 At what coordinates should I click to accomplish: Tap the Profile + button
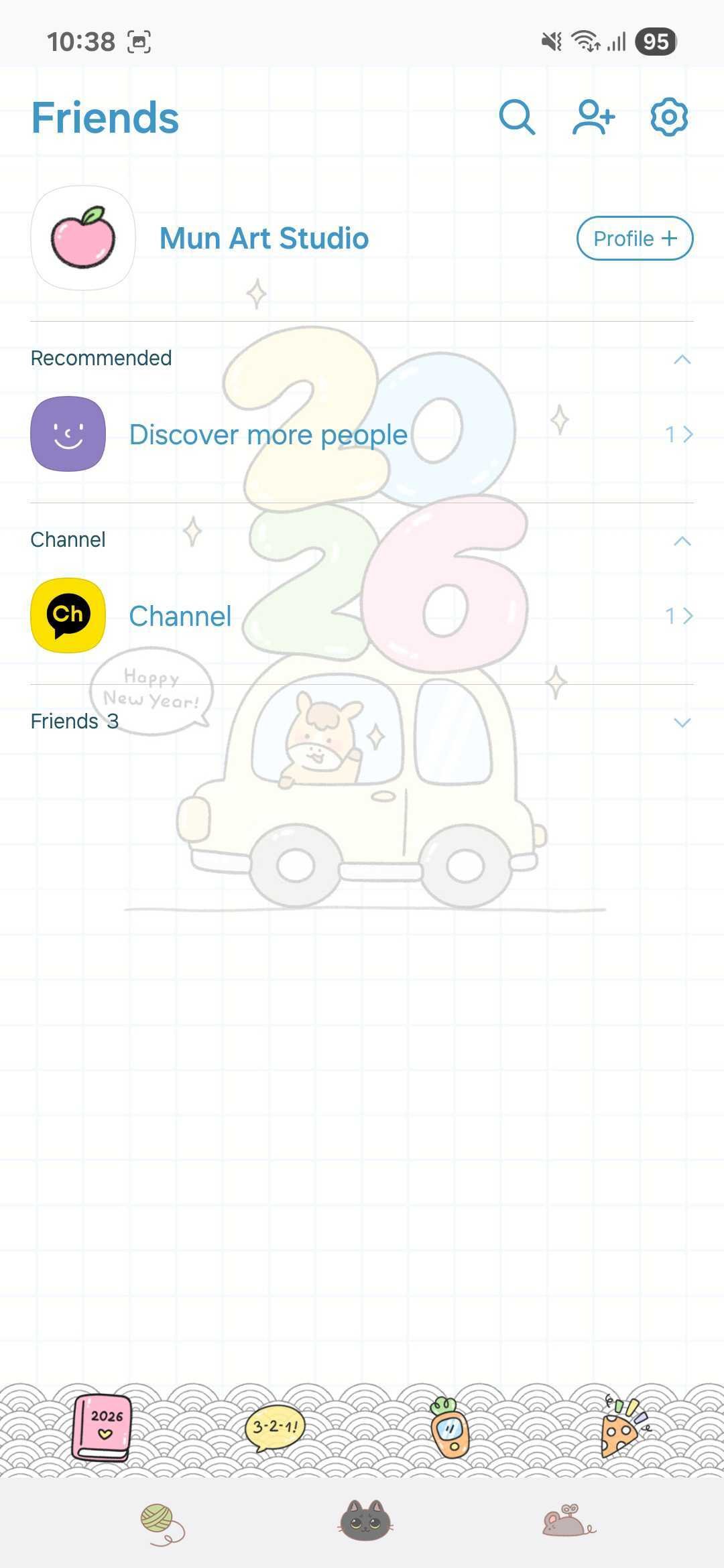click(634, 239)
